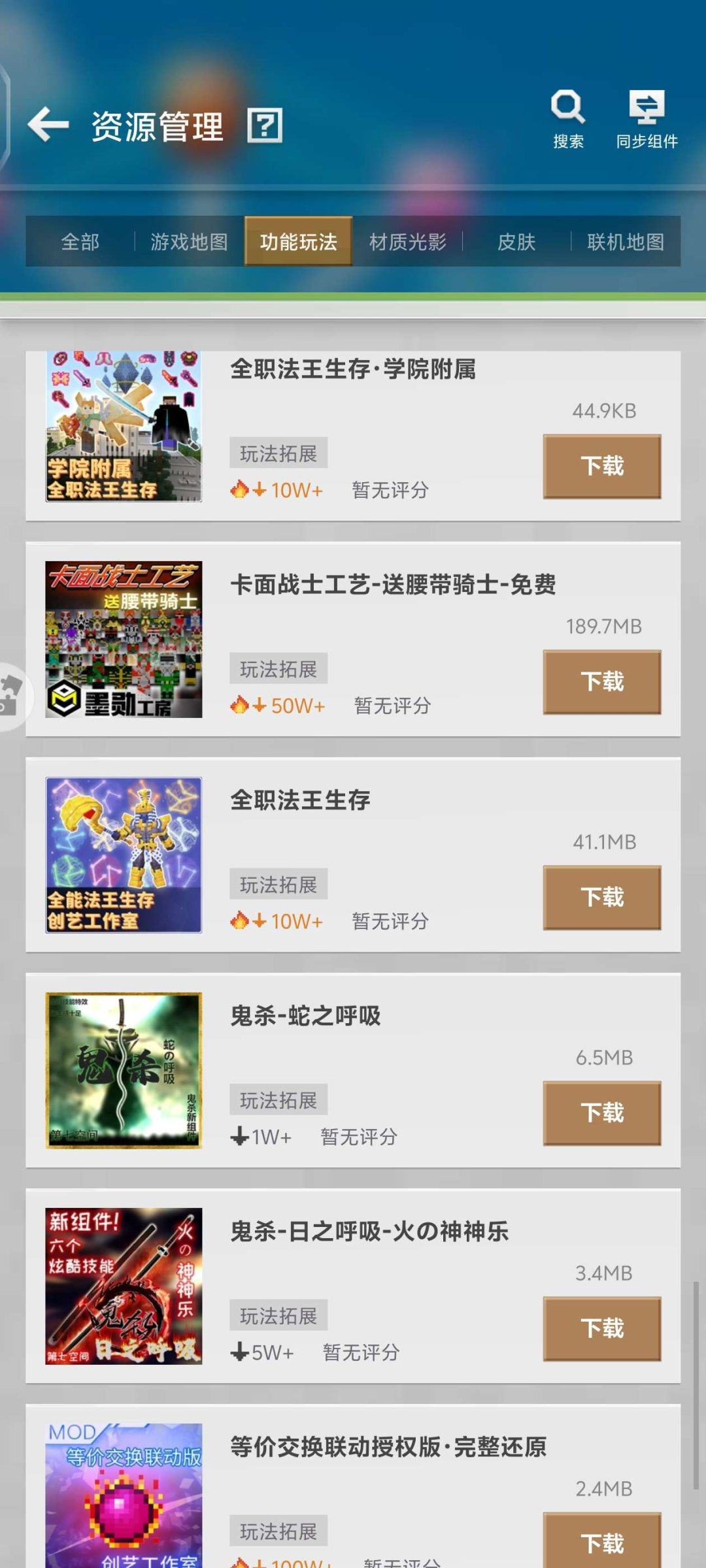Open the 全部 resources tab
706x1568 pixels.
click(x=80, y=242)
